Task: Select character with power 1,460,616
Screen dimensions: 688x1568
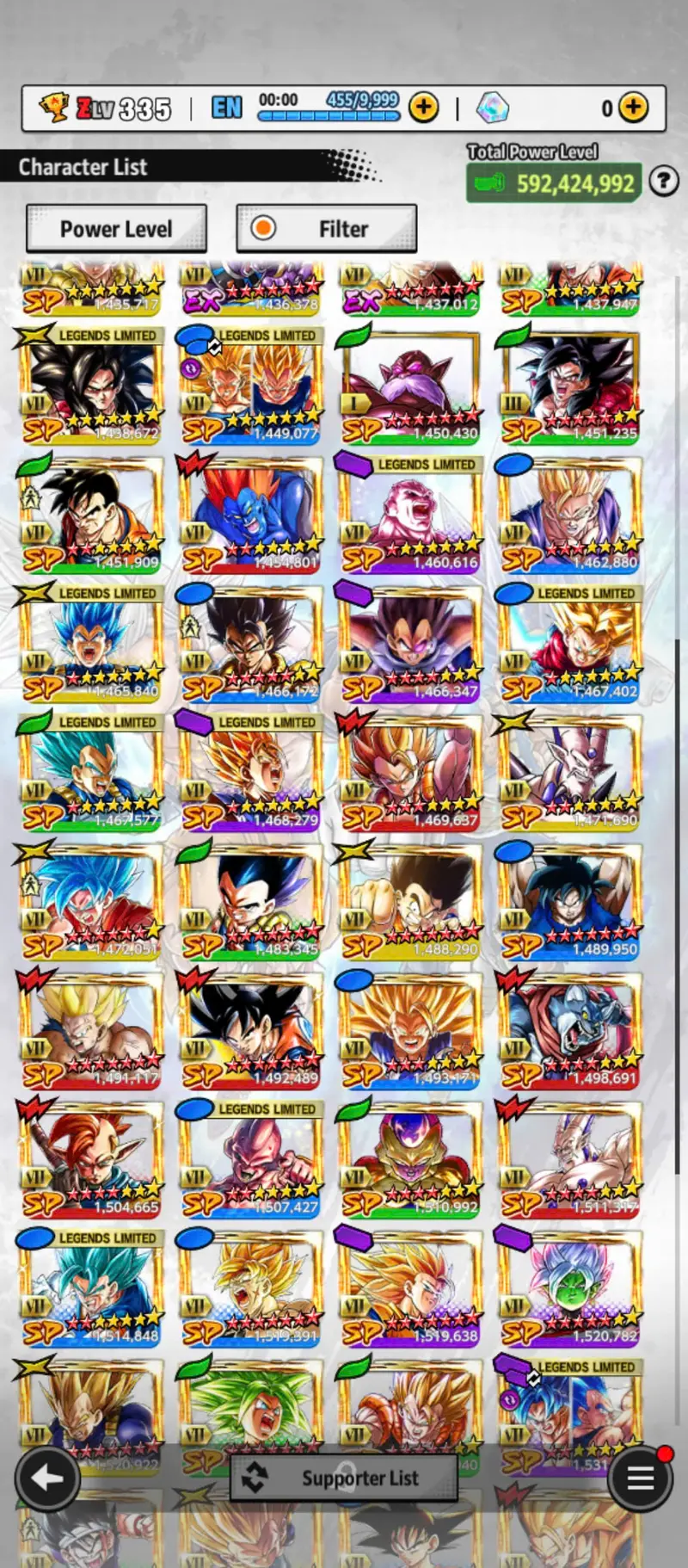Action: click(x=410, y=516)
